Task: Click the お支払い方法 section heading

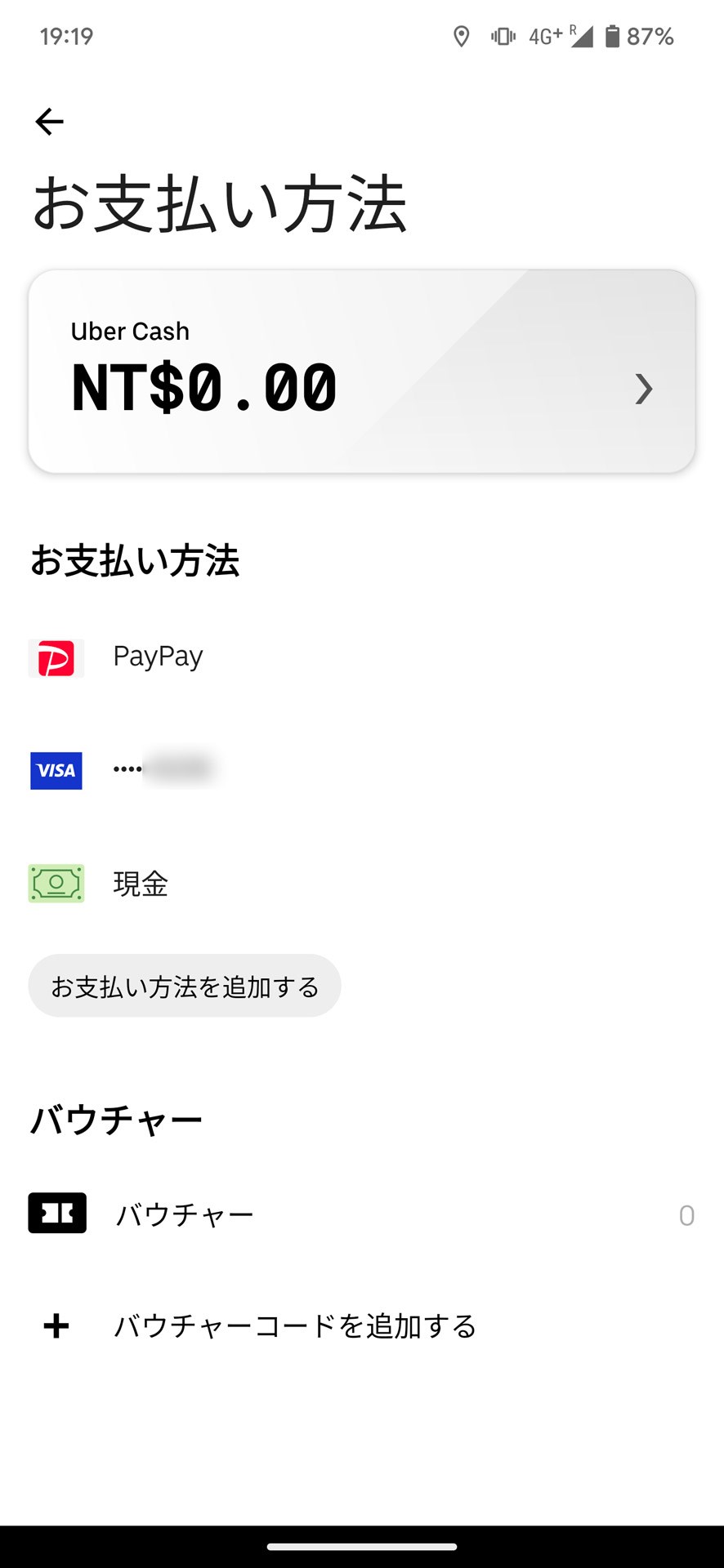Action: coord(136,561)
